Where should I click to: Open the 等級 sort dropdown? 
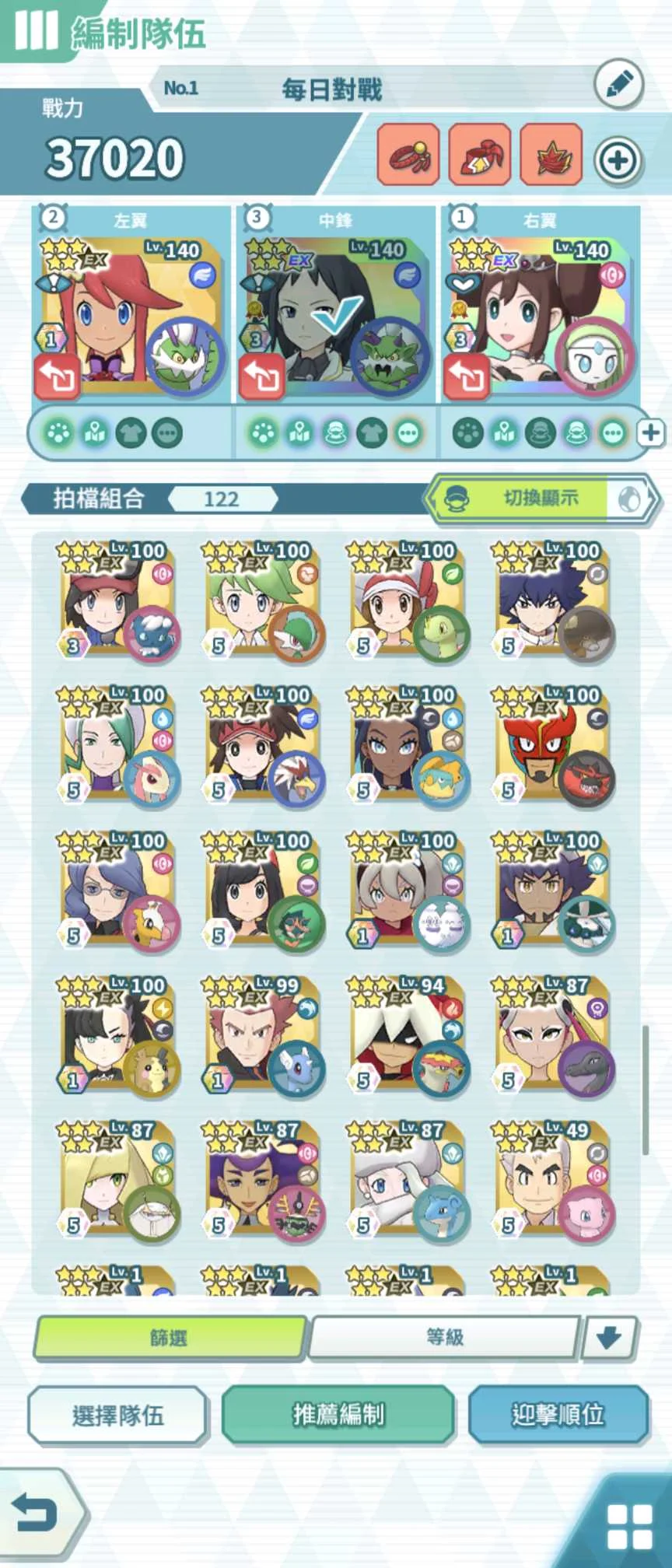click(444, 1337)
